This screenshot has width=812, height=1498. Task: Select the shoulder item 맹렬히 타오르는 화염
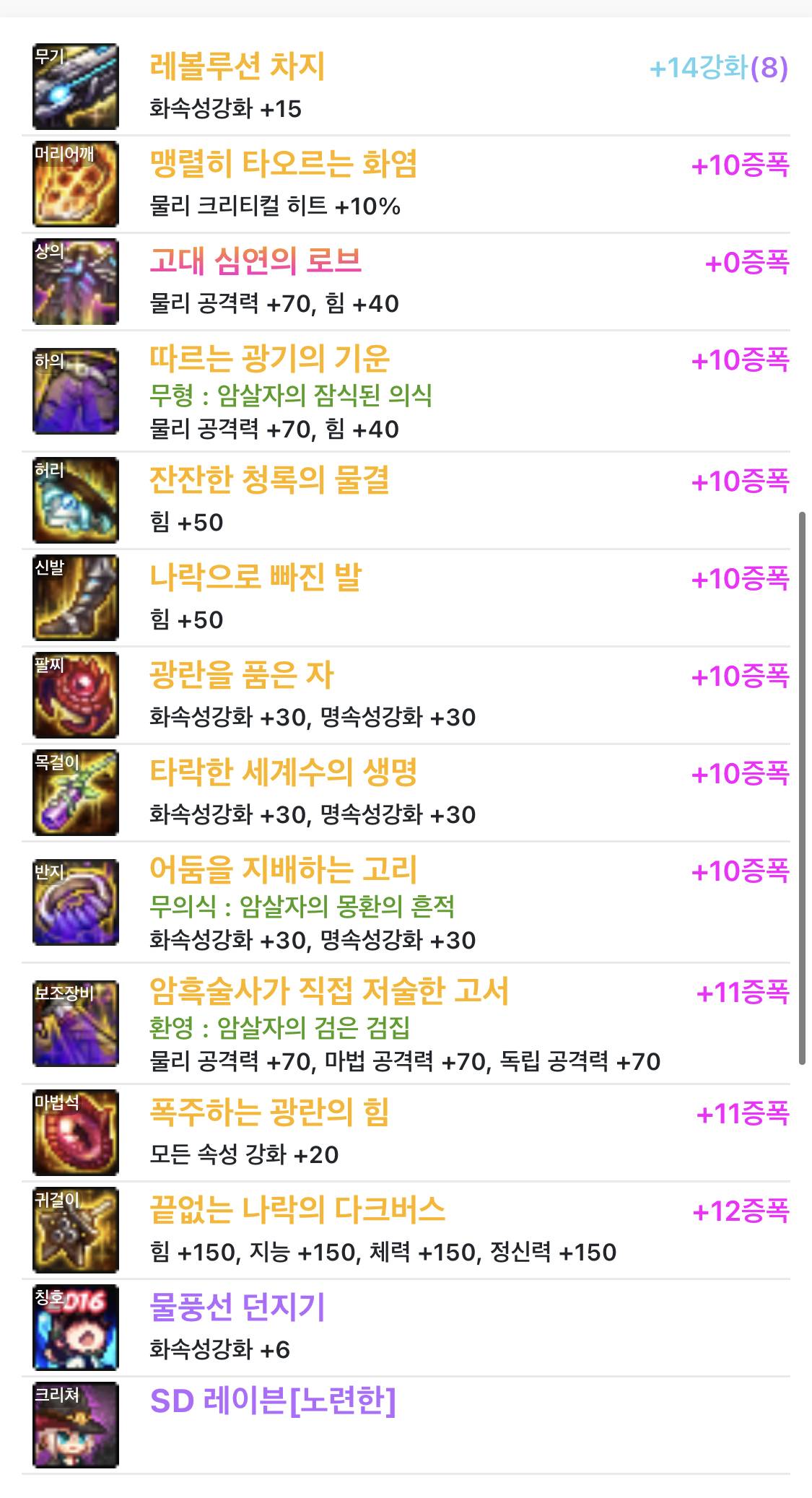(406, 184)
